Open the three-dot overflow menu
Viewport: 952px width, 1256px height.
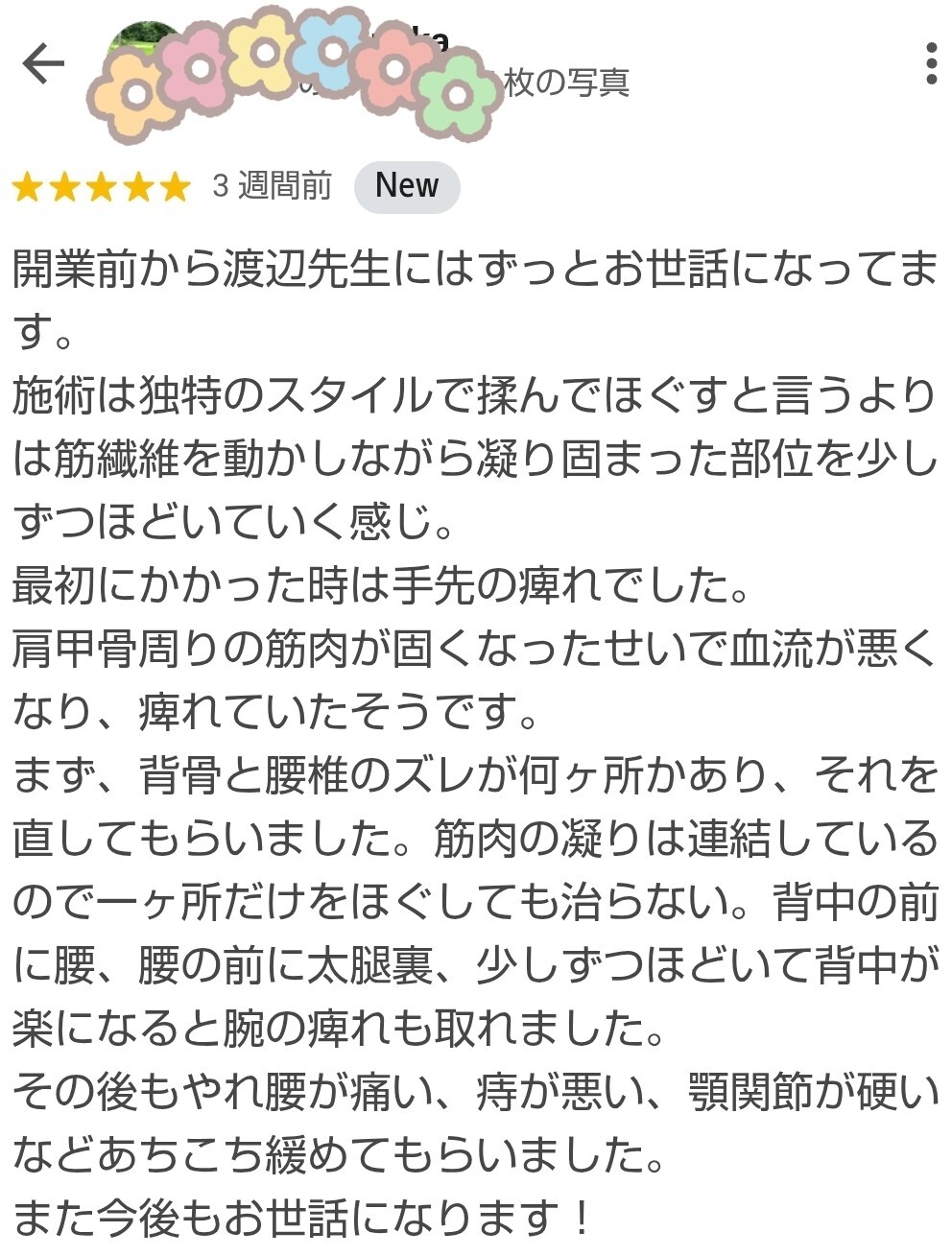pyautogui.click(x=929, y=65)
